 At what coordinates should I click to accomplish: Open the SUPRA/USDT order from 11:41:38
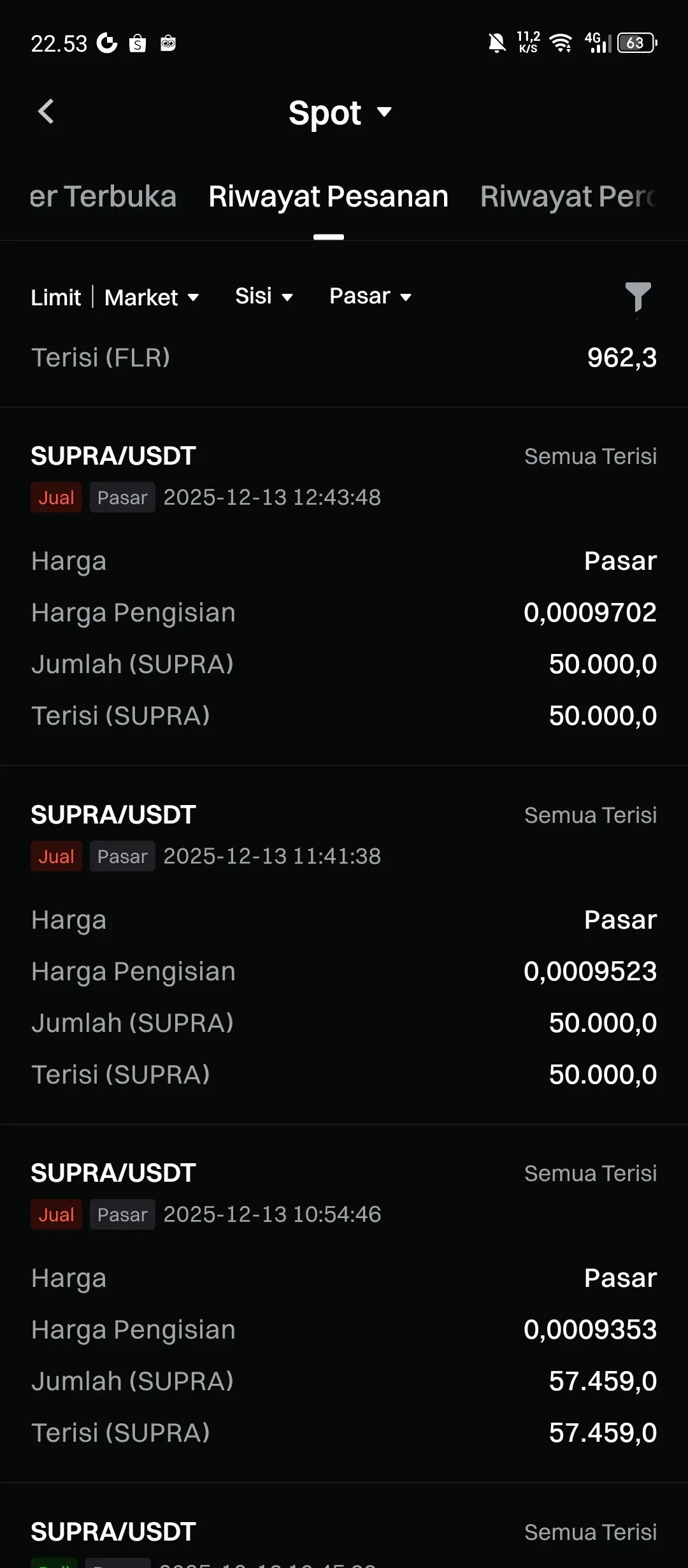[x=344, y=945]
